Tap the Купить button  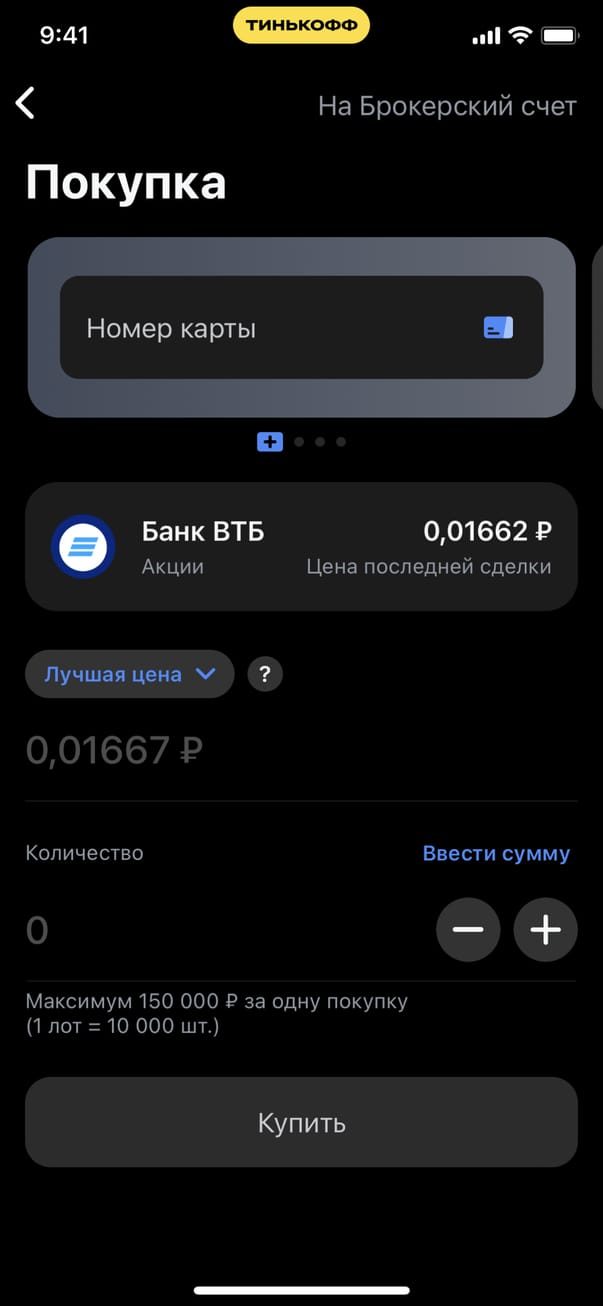click(x=301, y=1122)
